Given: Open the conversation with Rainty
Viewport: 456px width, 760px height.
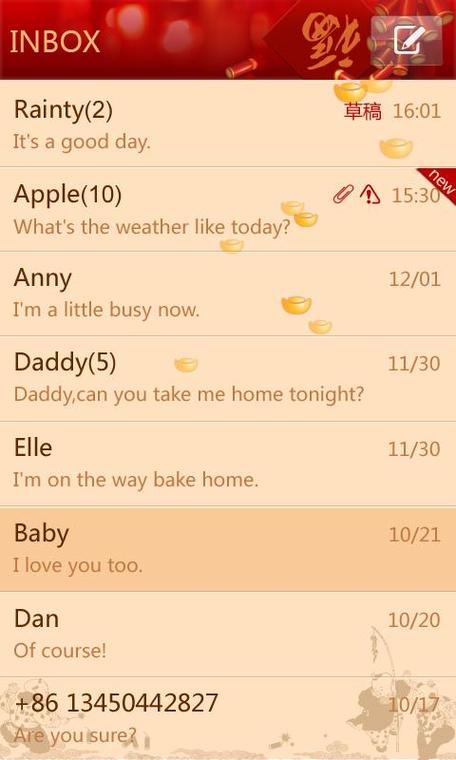Looking at the screenshot, I should [x=228, y=124].
